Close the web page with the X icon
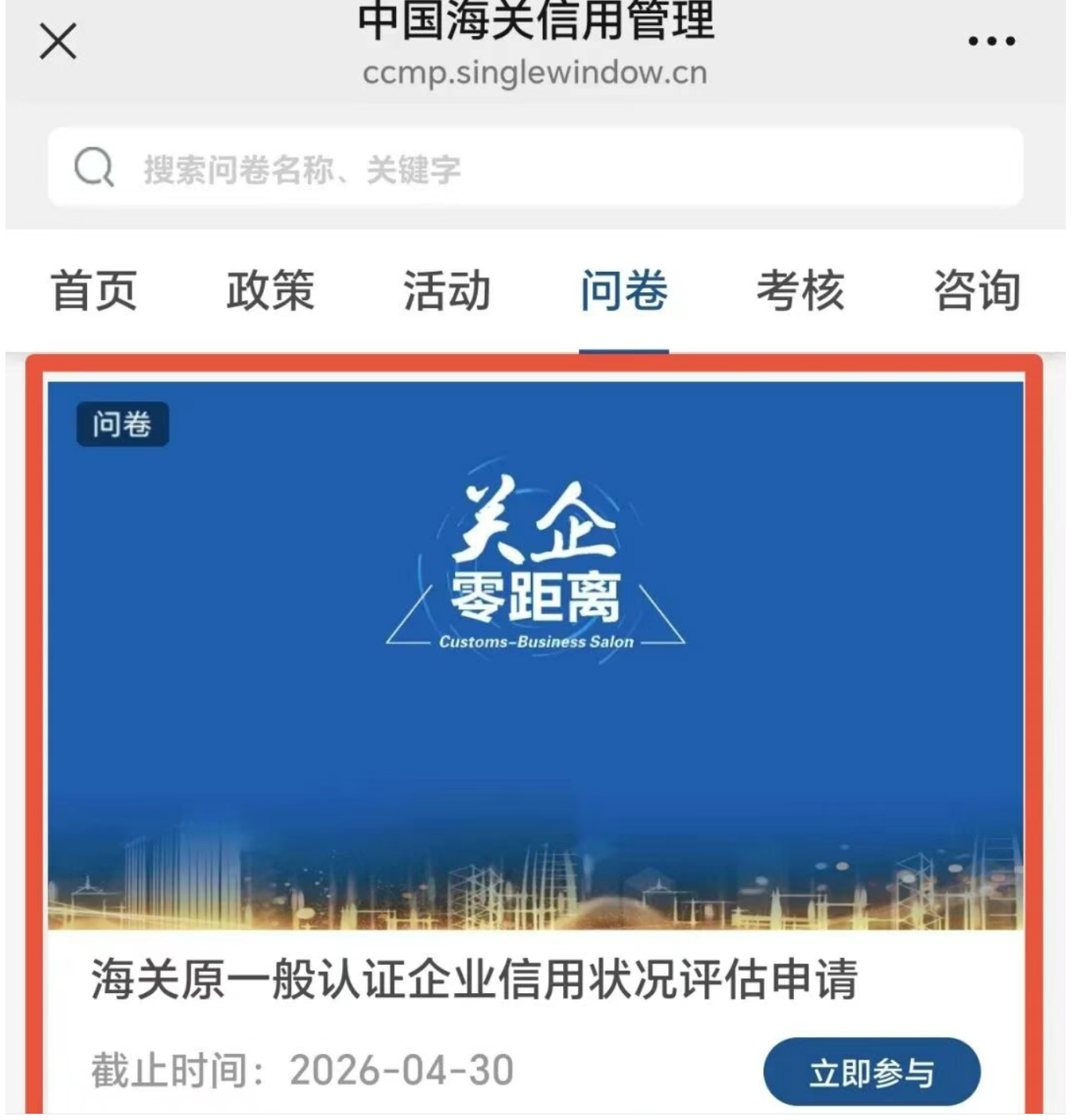The width and height of the screenshot is (1076, 1120). coord(58,41)
